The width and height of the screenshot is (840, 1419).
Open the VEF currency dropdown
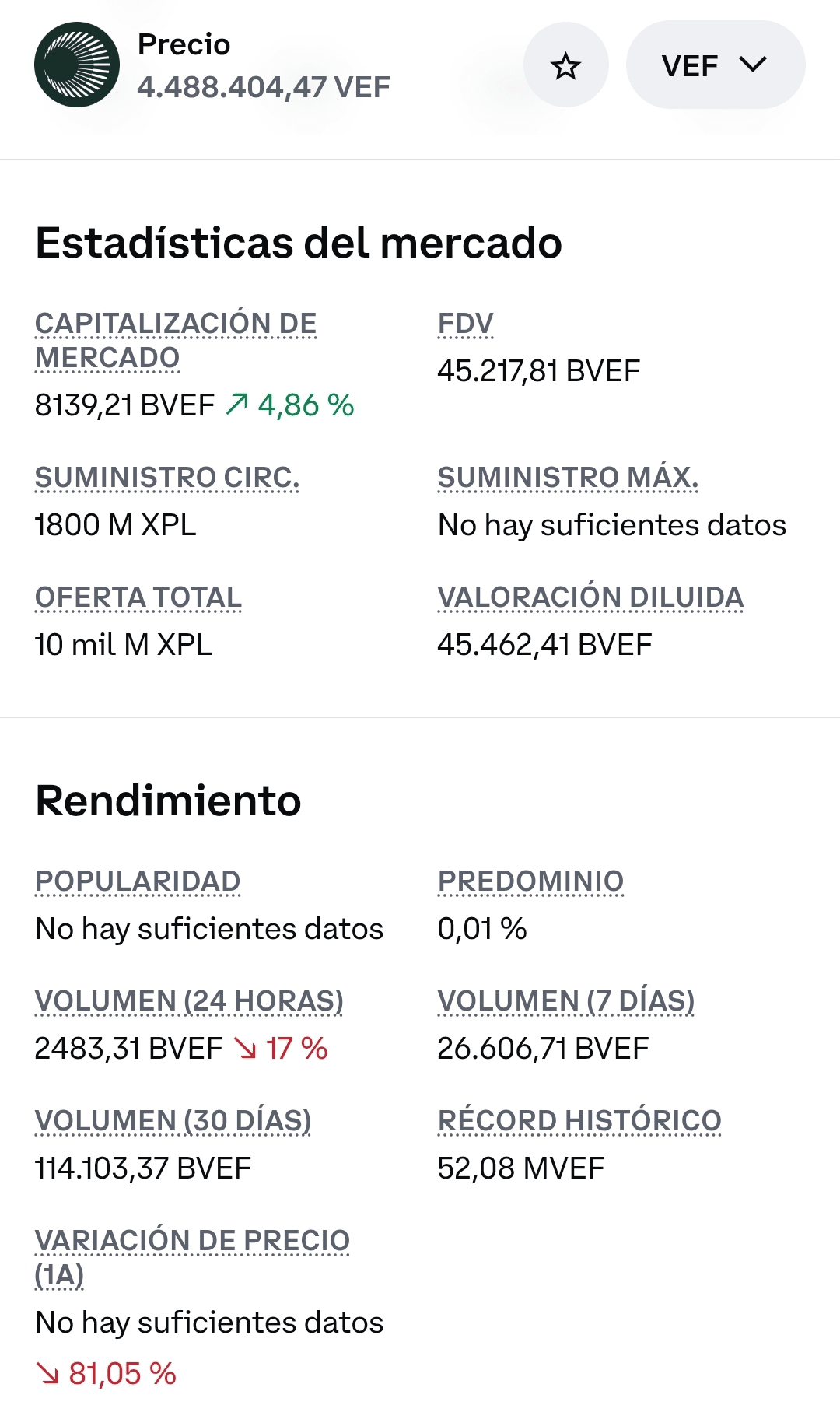(x=715, y=65)
